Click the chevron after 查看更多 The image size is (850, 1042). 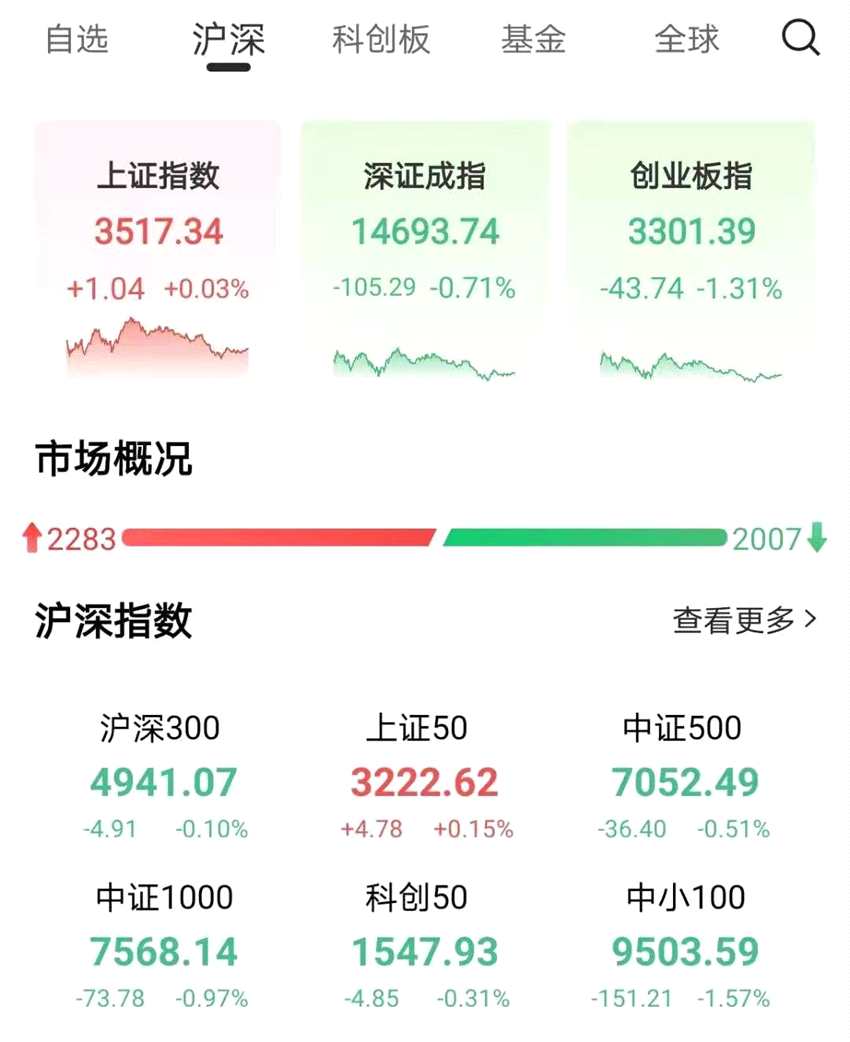click(808, 619)
